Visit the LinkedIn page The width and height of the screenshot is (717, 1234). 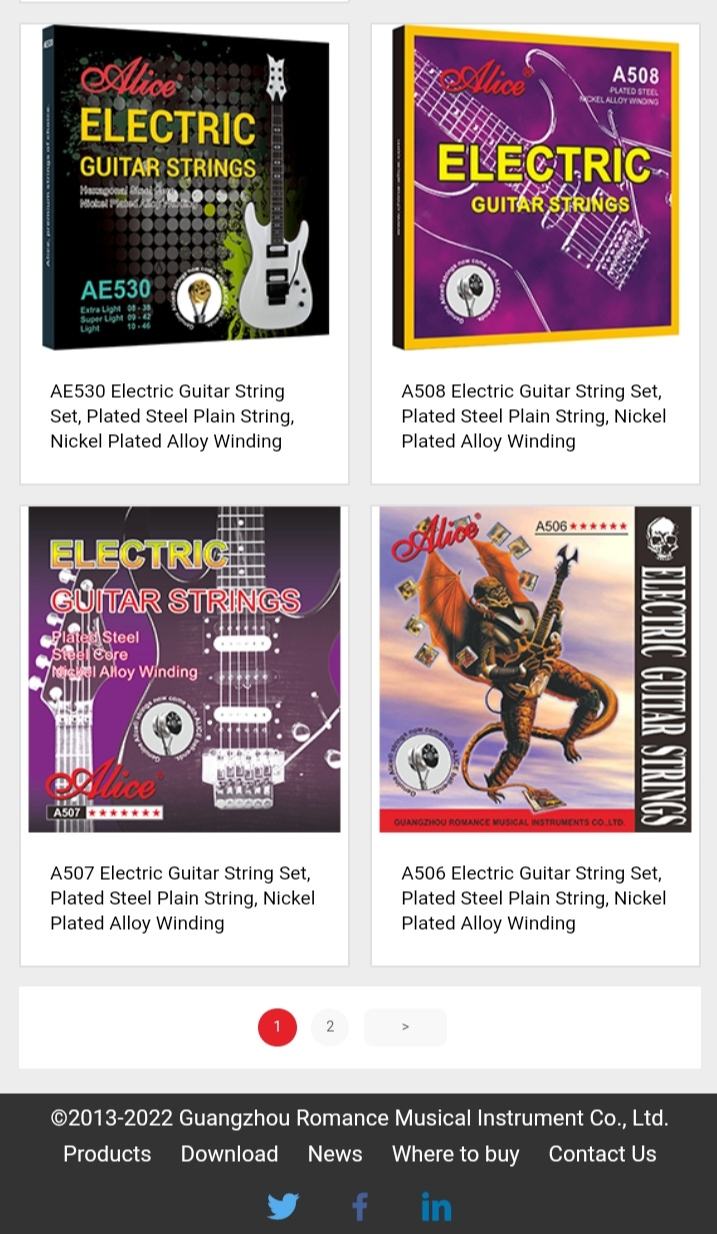[436, 1207]
